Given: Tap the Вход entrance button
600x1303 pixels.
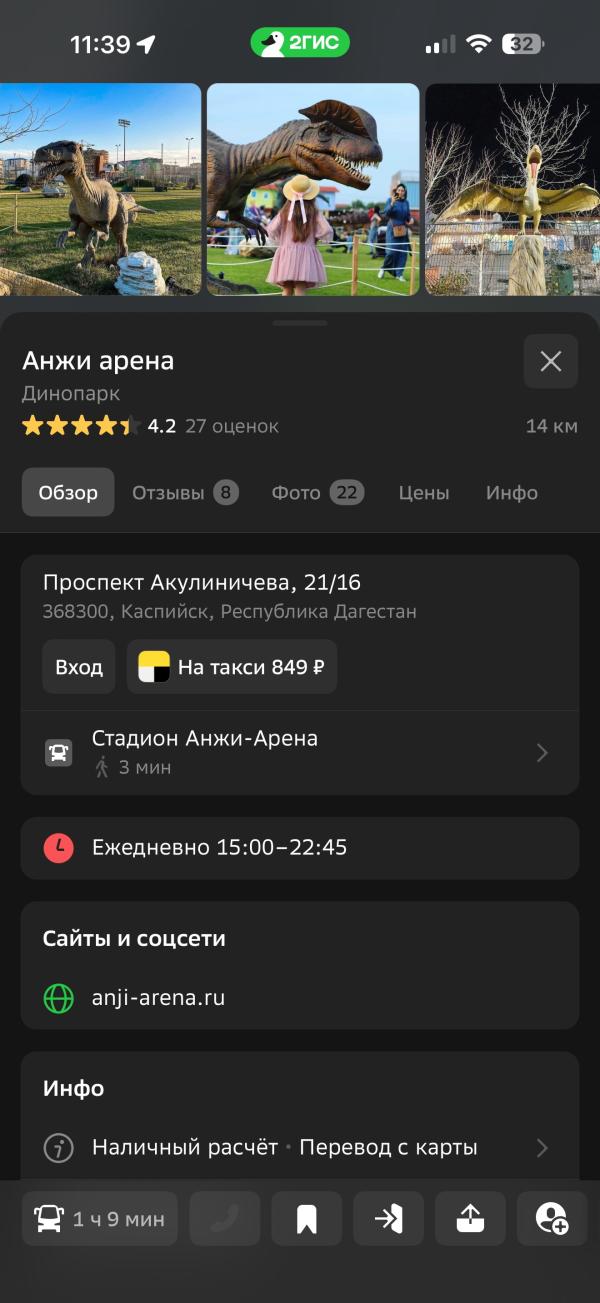Looking at the screenshot, I should pos(79,667).
